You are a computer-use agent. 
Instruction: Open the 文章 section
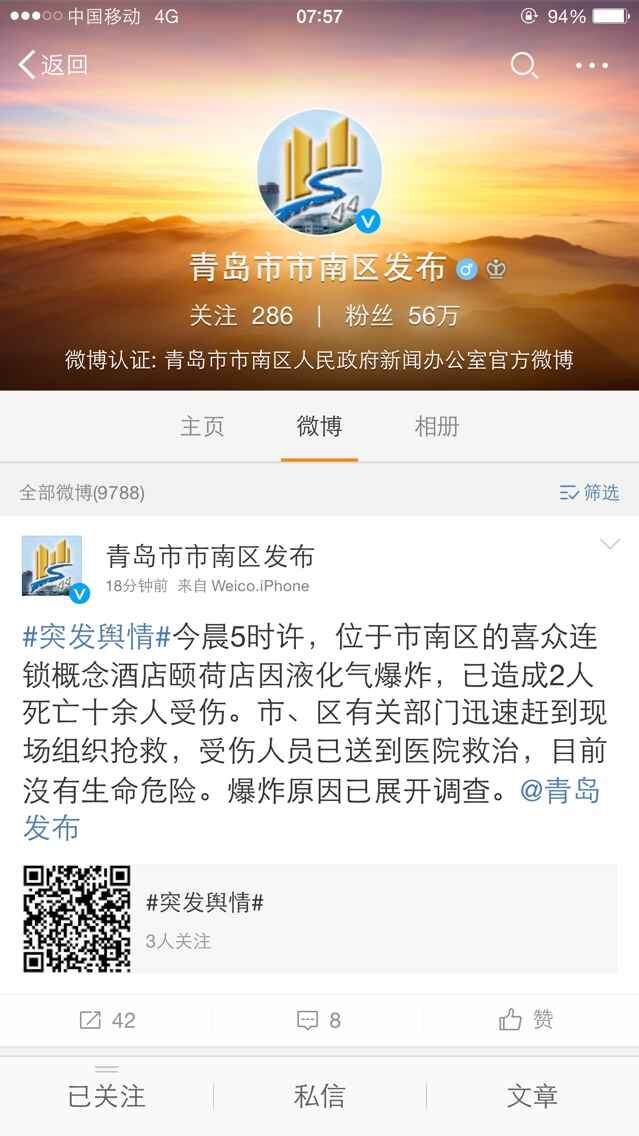click(532, 1095)
